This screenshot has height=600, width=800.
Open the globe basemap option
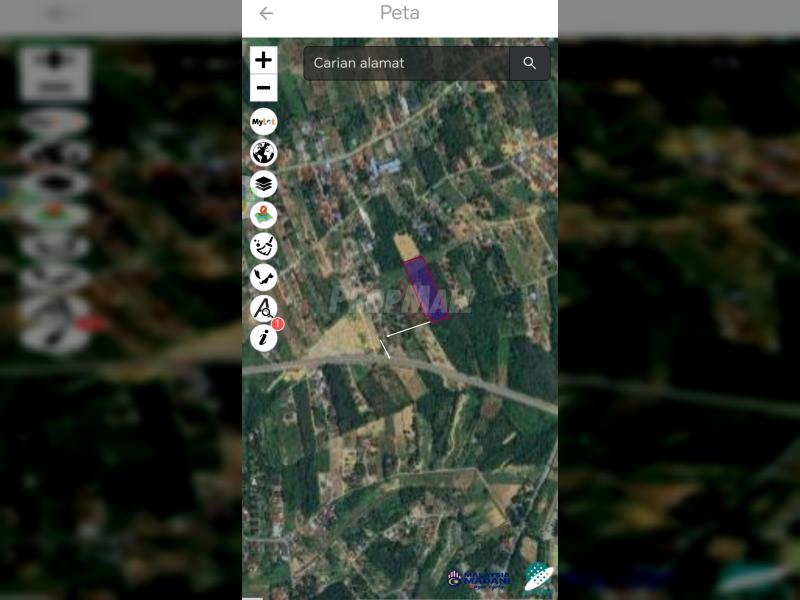click(x=263, y=153)
